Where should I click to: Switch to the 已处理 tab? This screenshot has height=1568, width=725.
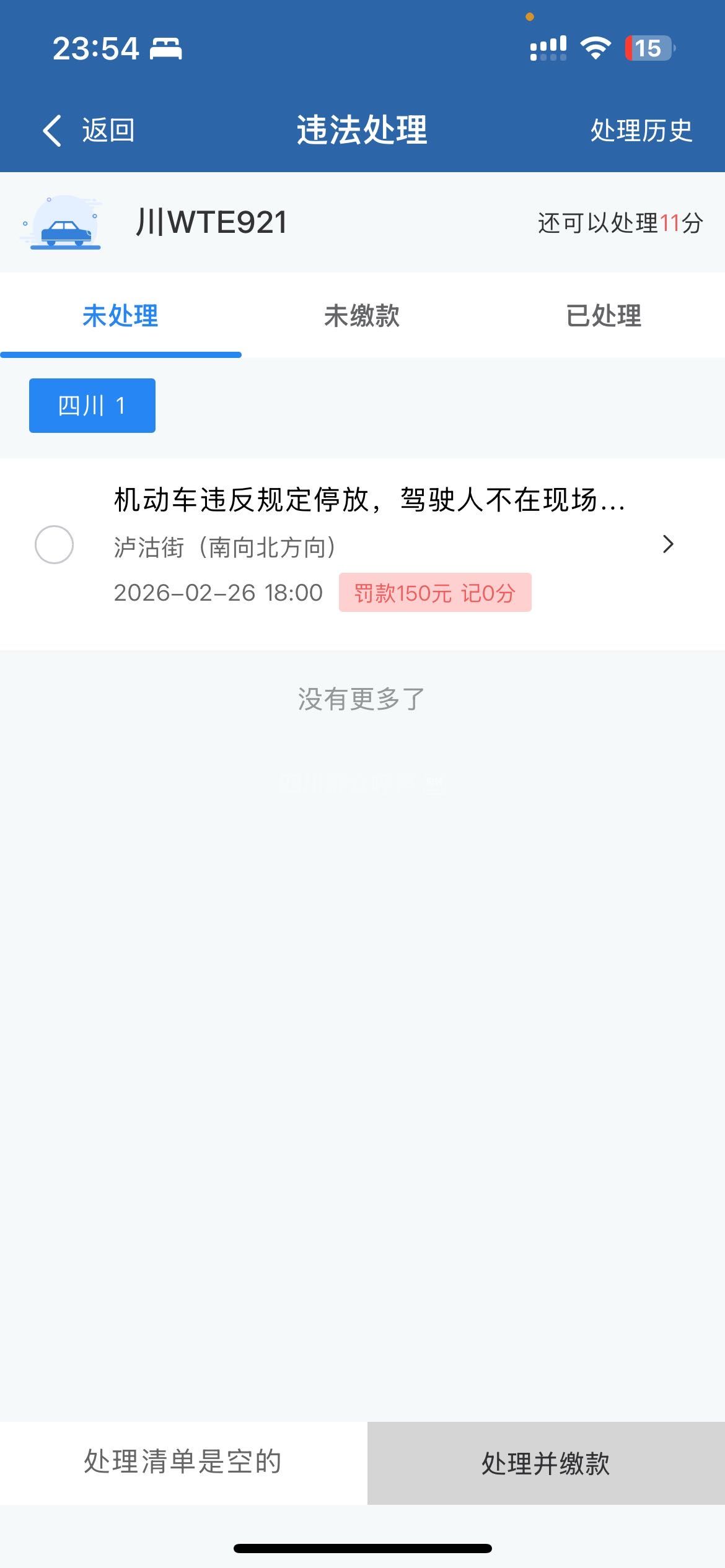tap(604, 316)
